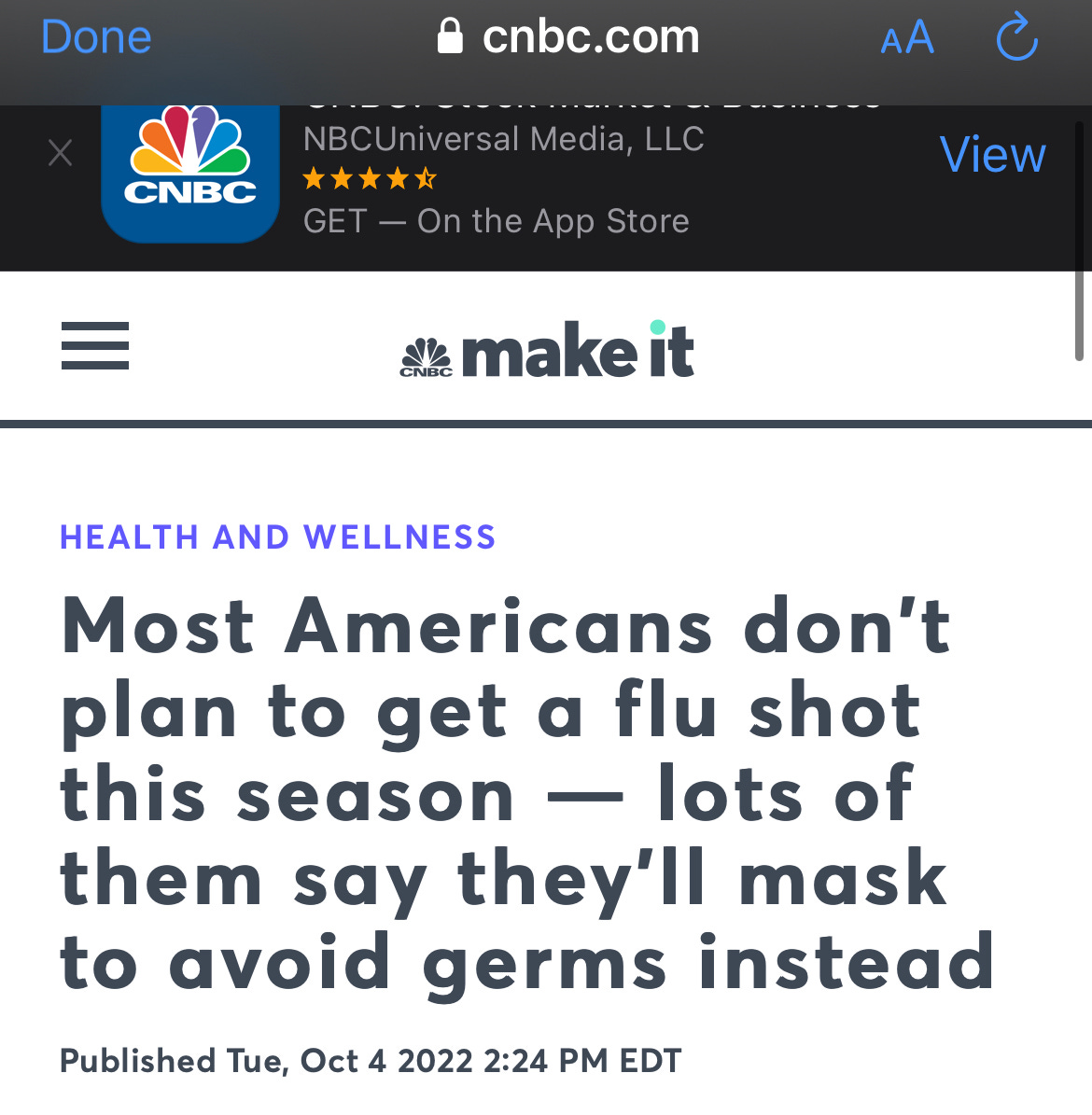Tap the cnbc.com address field
Image resolution: width=1092 pixels, height=1115 pixels.
(x=569, y=38)
